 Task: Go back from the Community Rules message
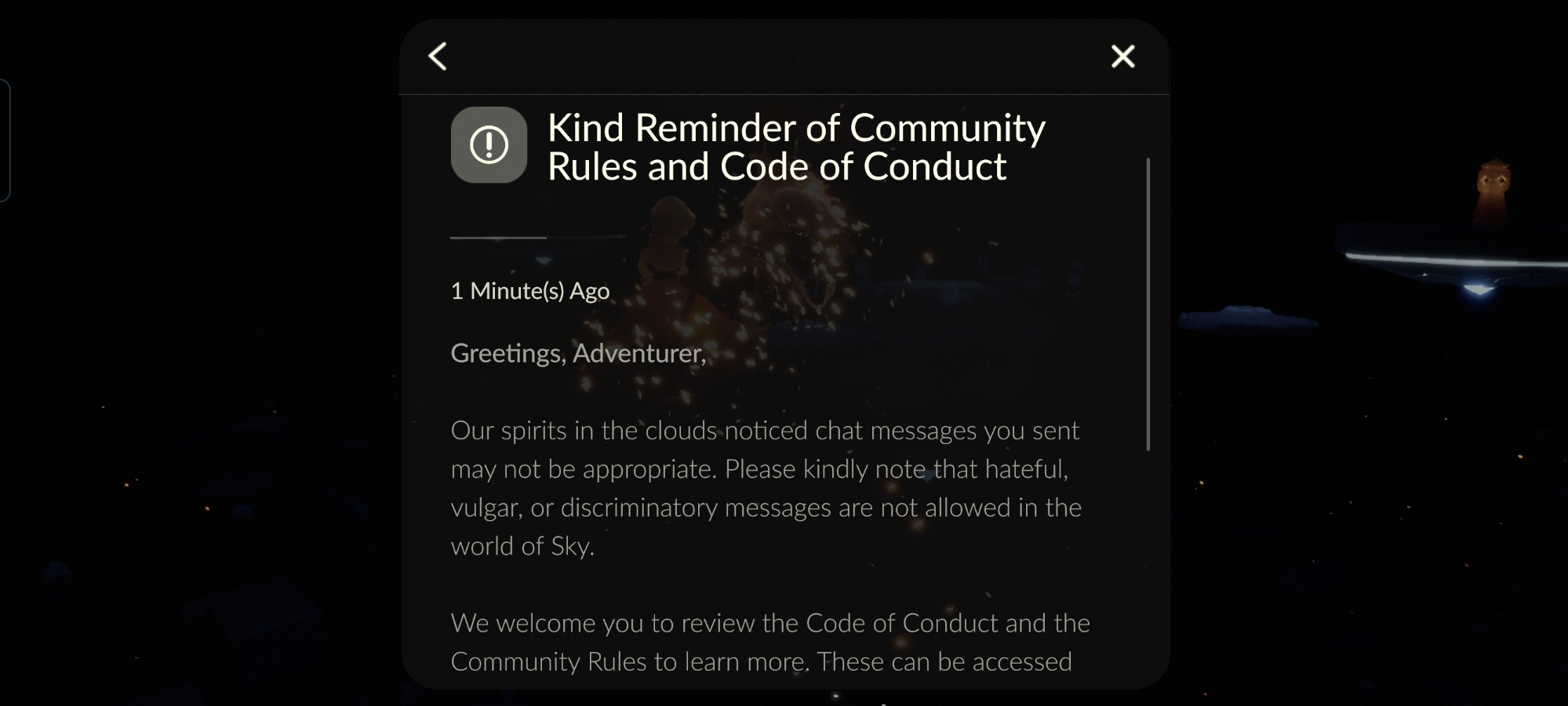tap(438, 56)
